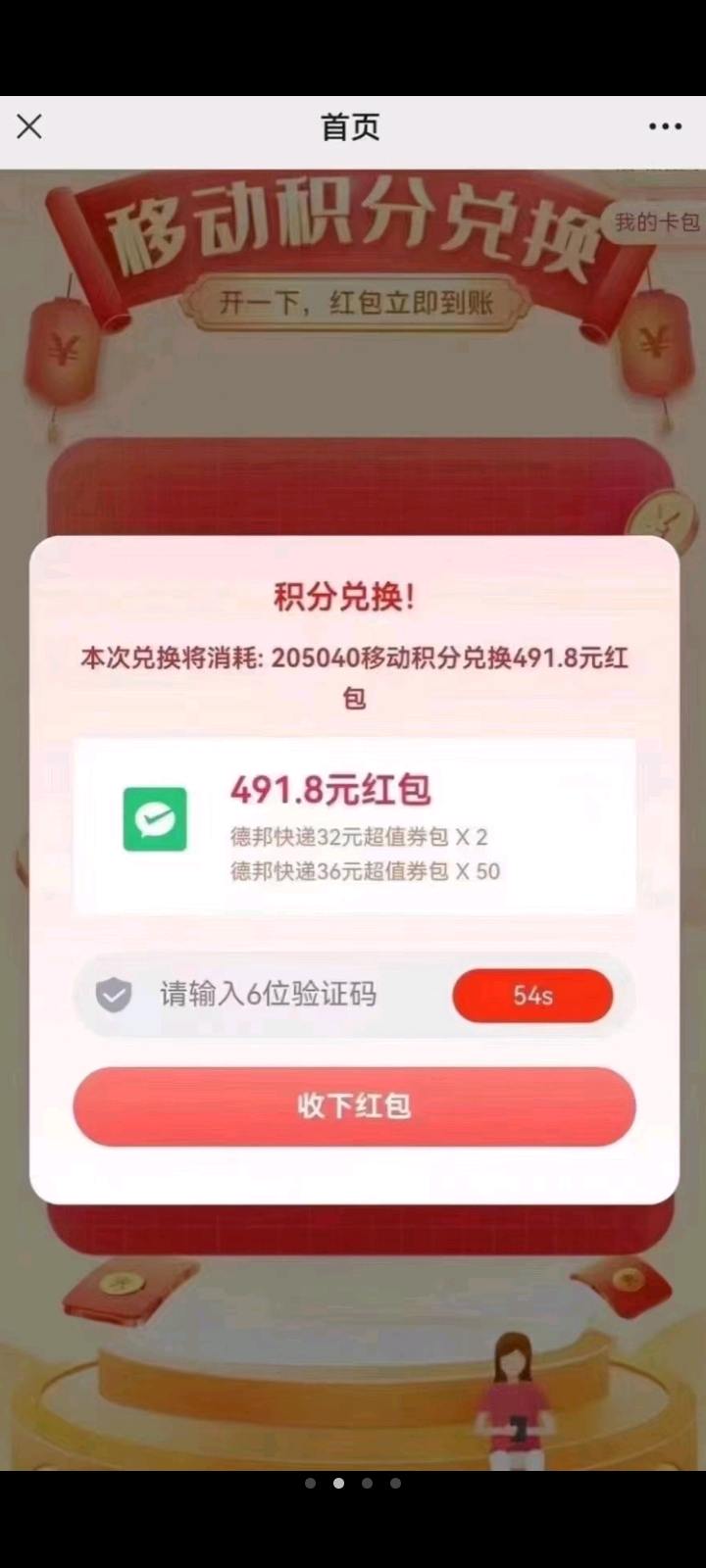The height and width of the screenshot is (1568, 706).
Task: Tap the 54s verification code countdown button
Action: pos(532,996)
